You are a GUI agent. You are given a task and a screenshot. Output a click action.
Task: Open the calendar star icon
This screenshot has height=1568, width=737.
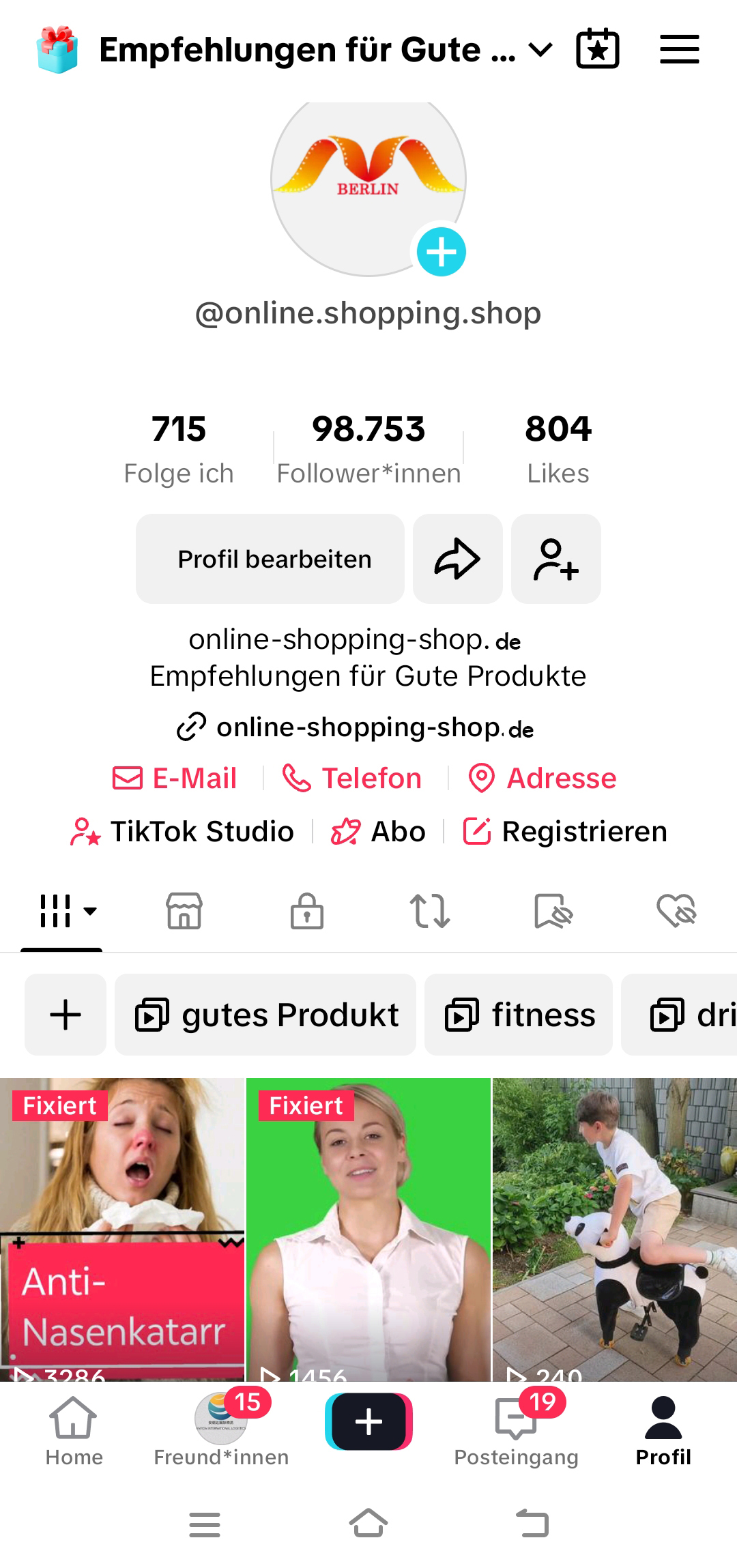(598, 49)
